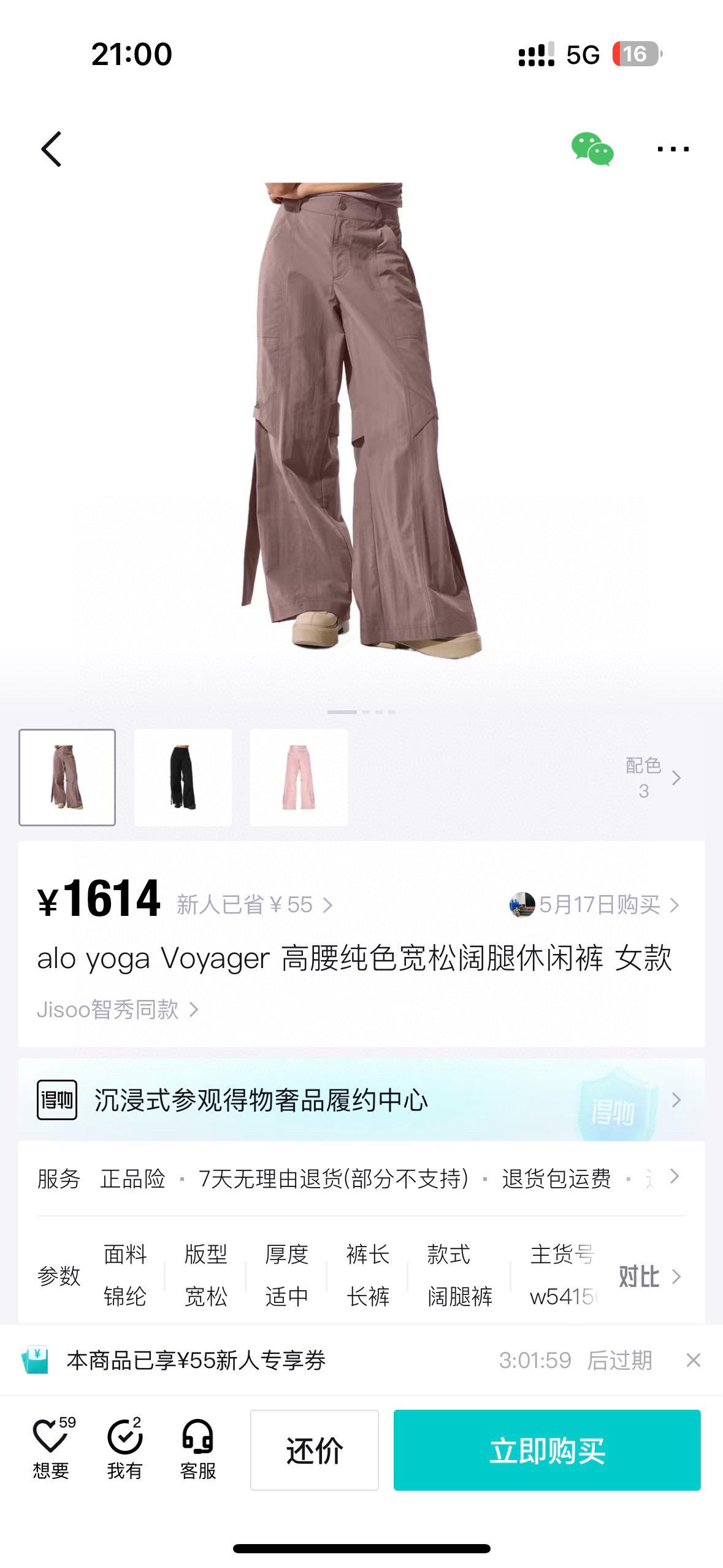The image size is (723, 1568).
Task: Tap 还价 to make an offer
Action: 314,1450
